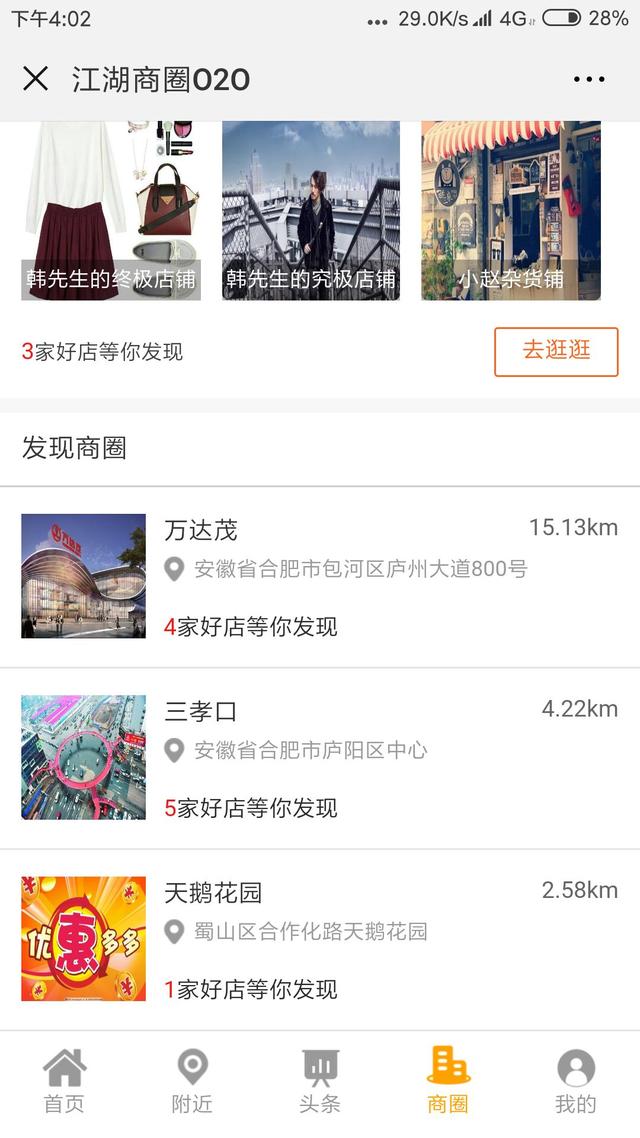Open the 万达茂 business district
Image resolution: width=640 pixels, height=1138 pixels.
(320, 577)
